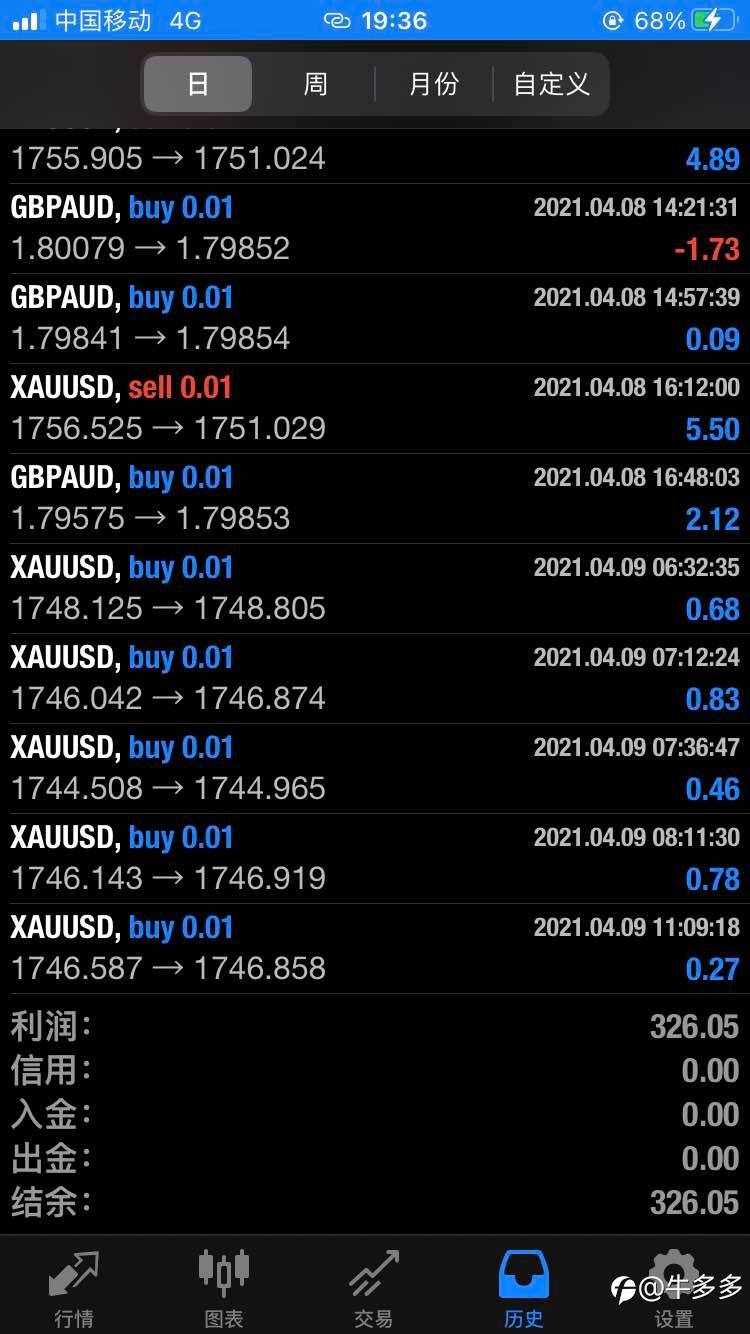Select the 周 period filter

[x=315, y=84]
